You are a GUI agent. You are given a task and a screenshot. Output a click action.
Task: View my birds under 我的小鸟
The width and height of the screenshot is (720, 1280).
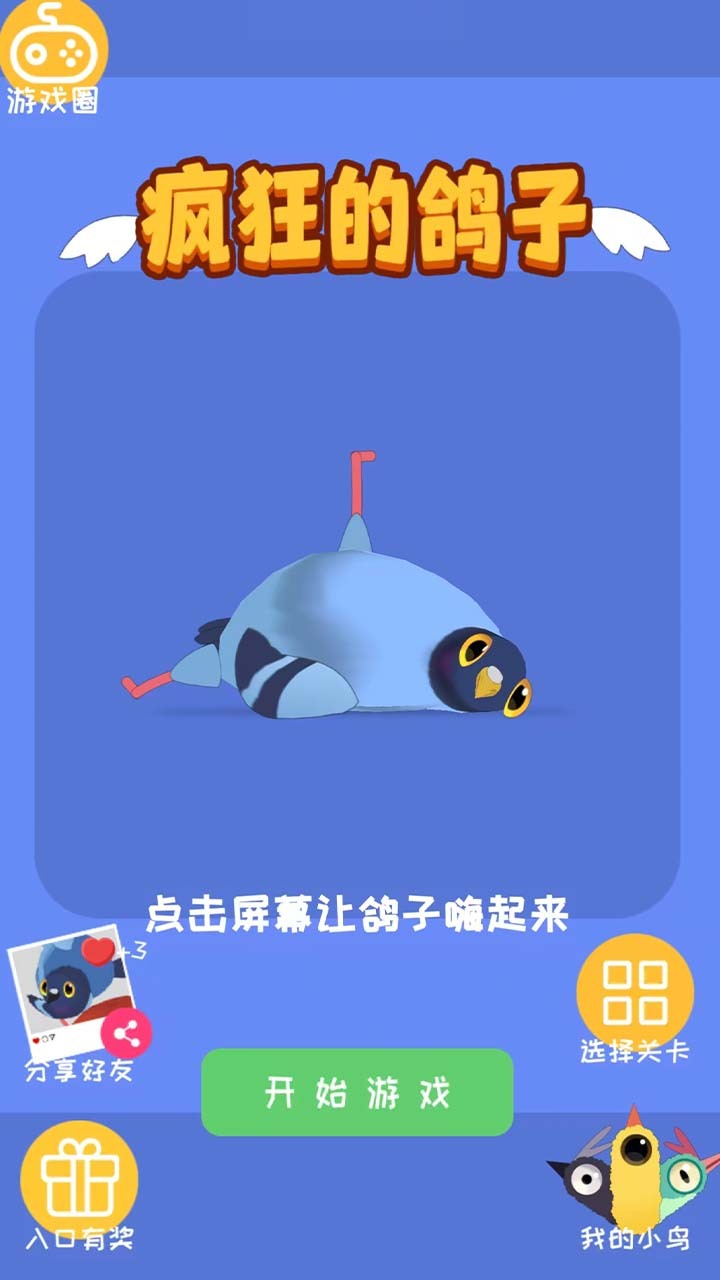635,1175
